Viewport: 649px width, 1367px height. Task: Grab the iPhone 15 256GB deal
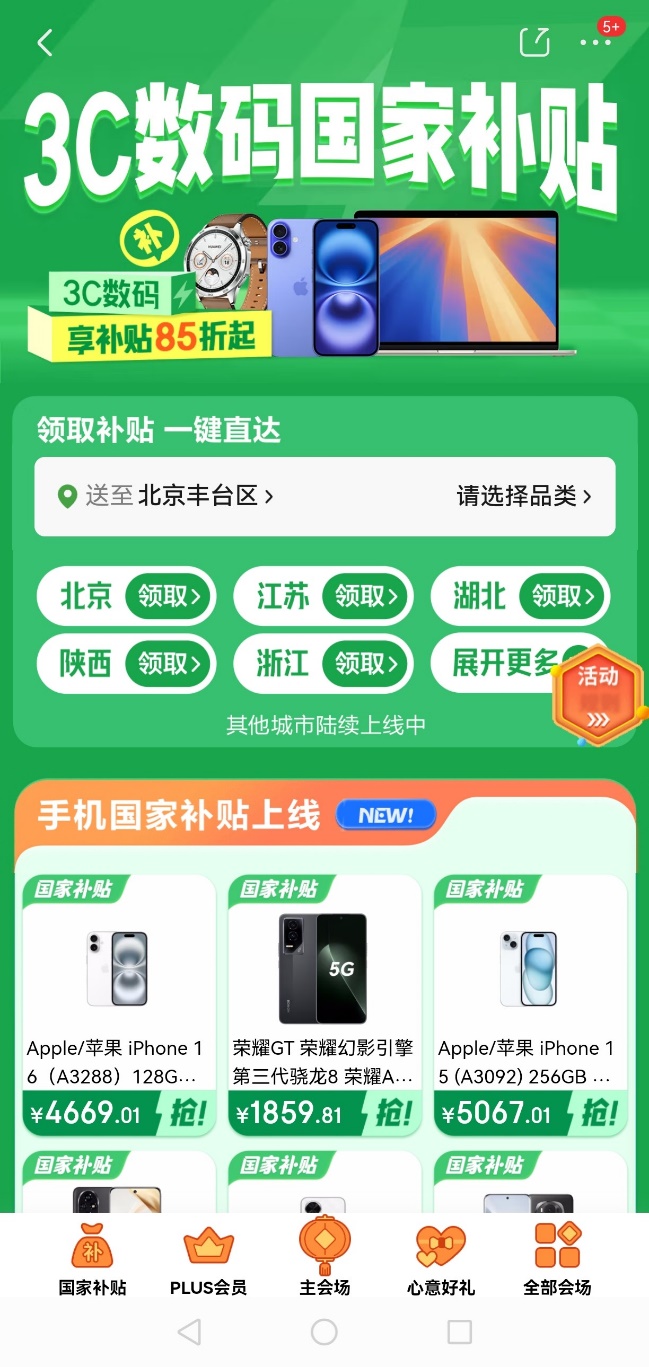click(x=598, y=1113)
